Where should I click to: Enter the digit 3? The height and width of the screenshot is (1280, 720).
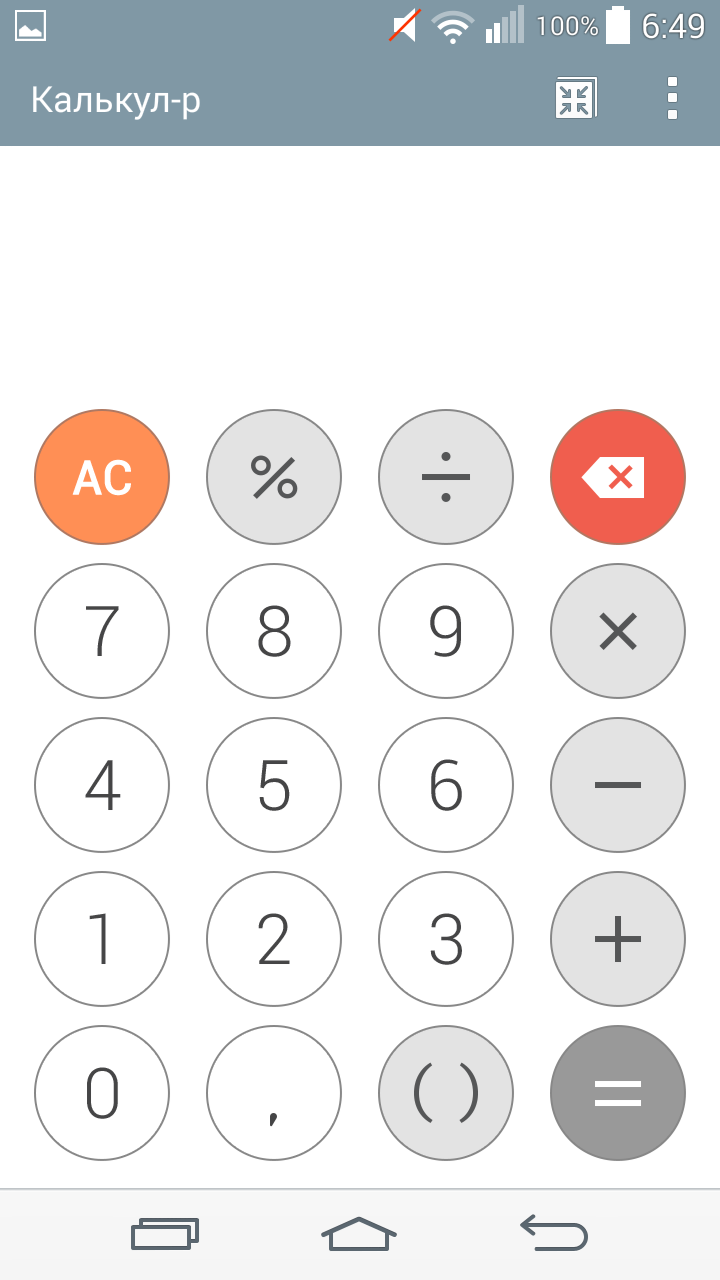click(446, 939)
